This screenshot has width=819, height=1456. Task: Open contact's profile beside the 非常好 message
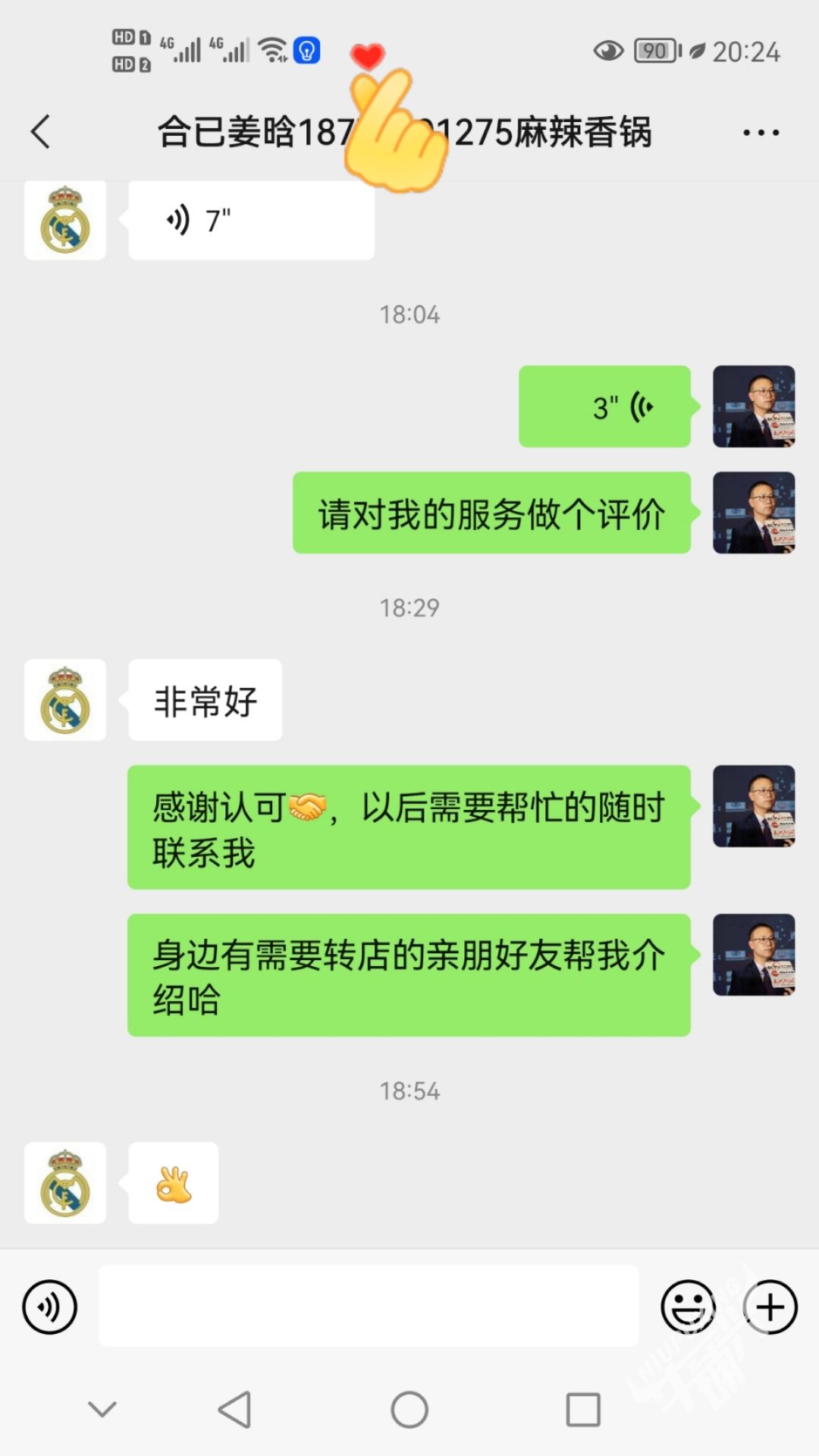pyautogui.click(x=65, y=700)
